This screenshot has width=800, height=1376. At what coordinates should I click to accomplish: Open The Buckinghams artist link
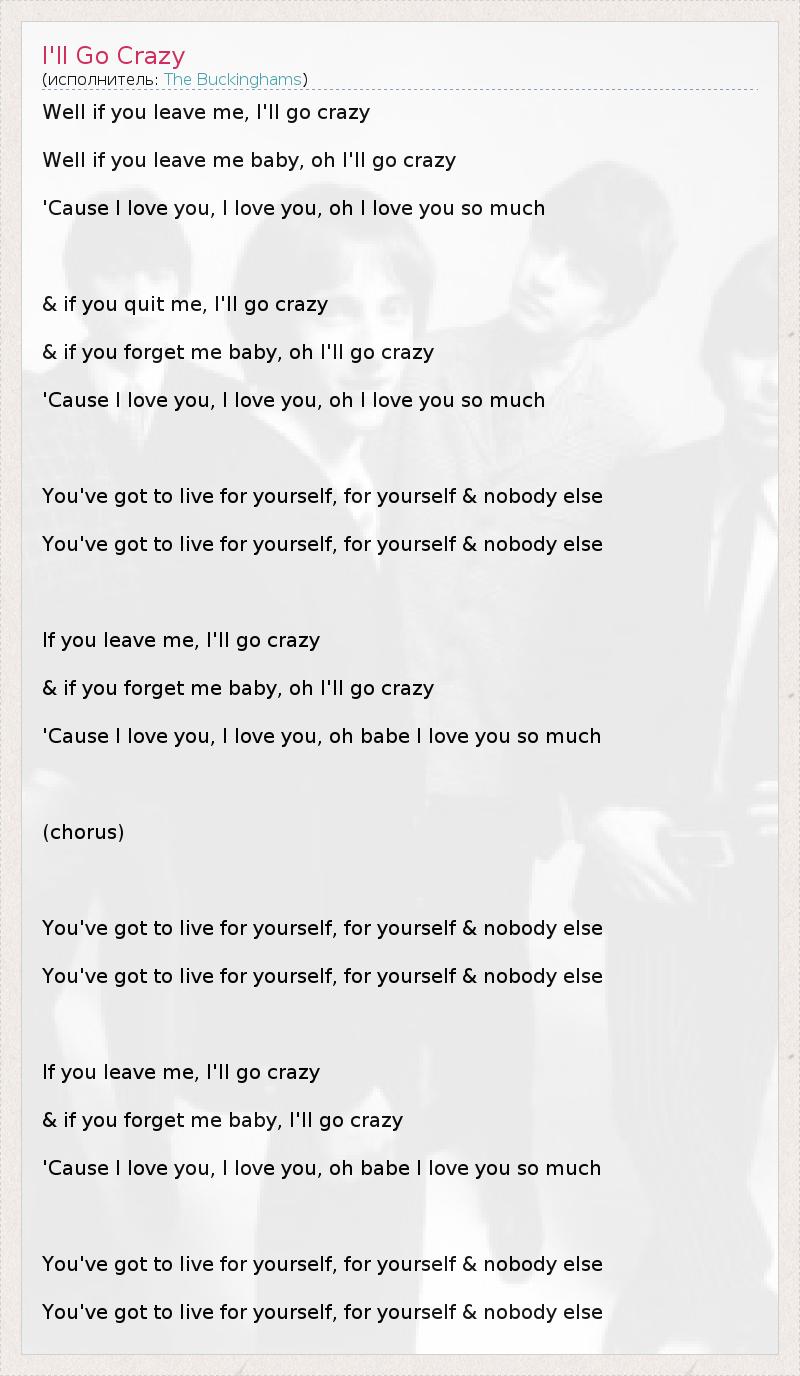pyautogui.click(x=232, y=79)
